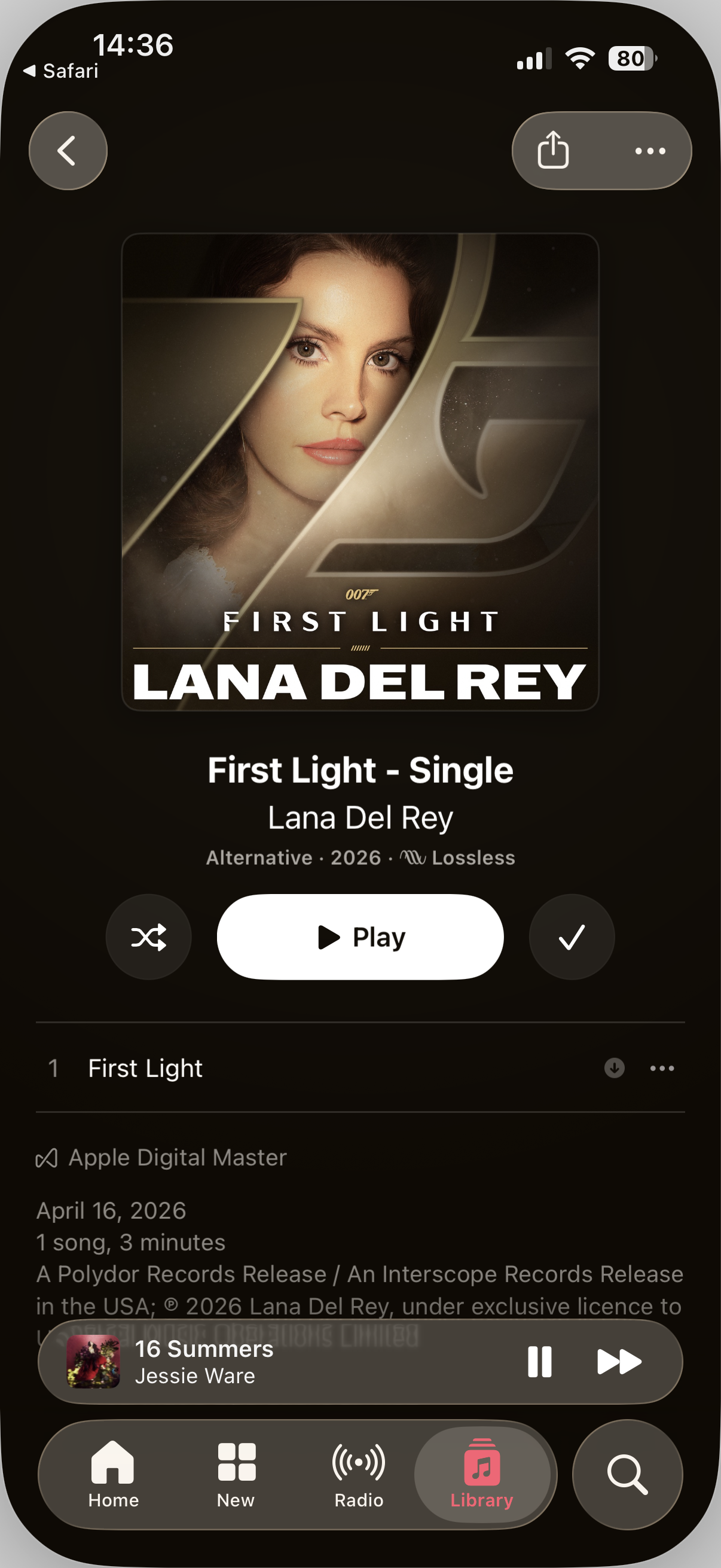Open the search button
Image resolution: width=721 pixels, height=1568 pixels.
point(627,1474)
